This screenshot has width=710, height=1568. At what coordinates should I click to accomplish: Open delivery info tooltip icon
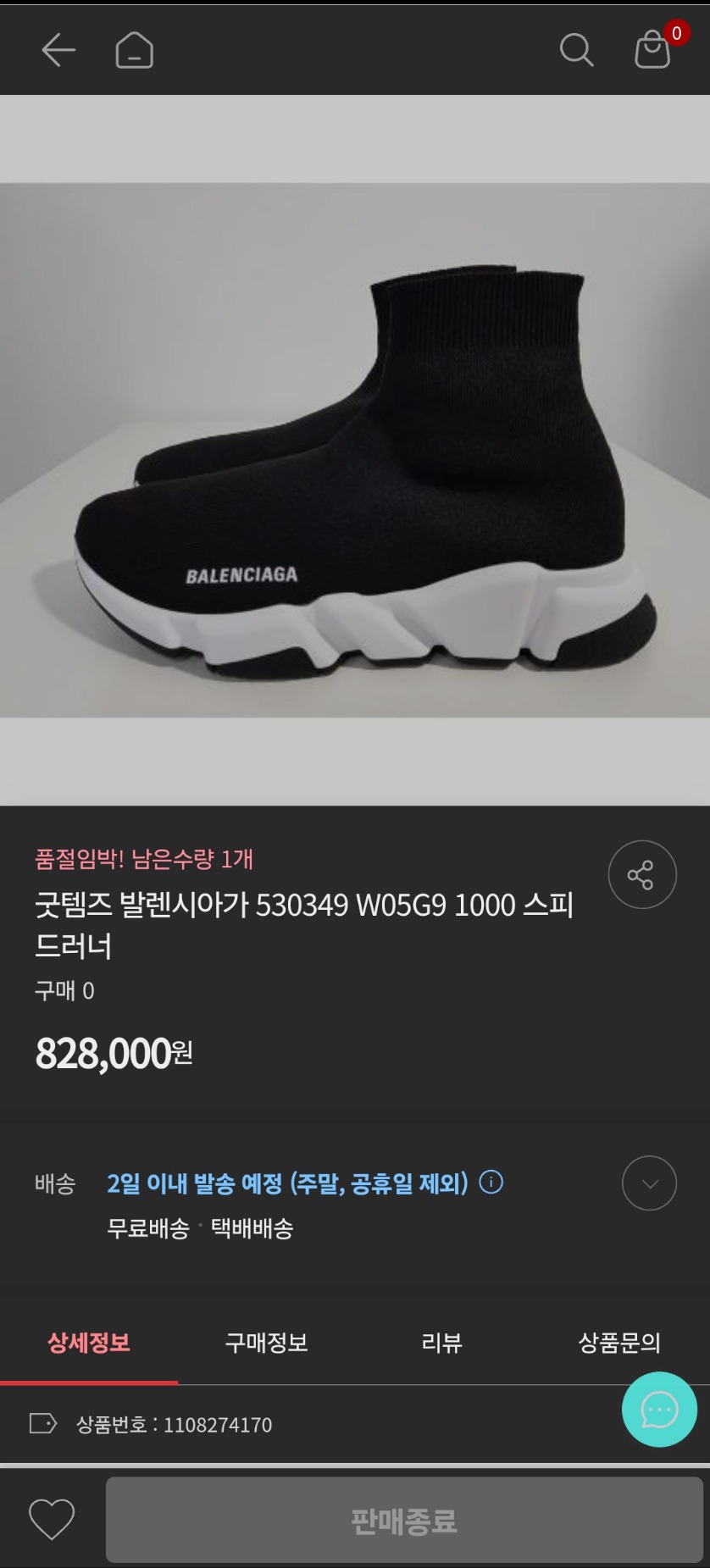tap(491, 1183)
